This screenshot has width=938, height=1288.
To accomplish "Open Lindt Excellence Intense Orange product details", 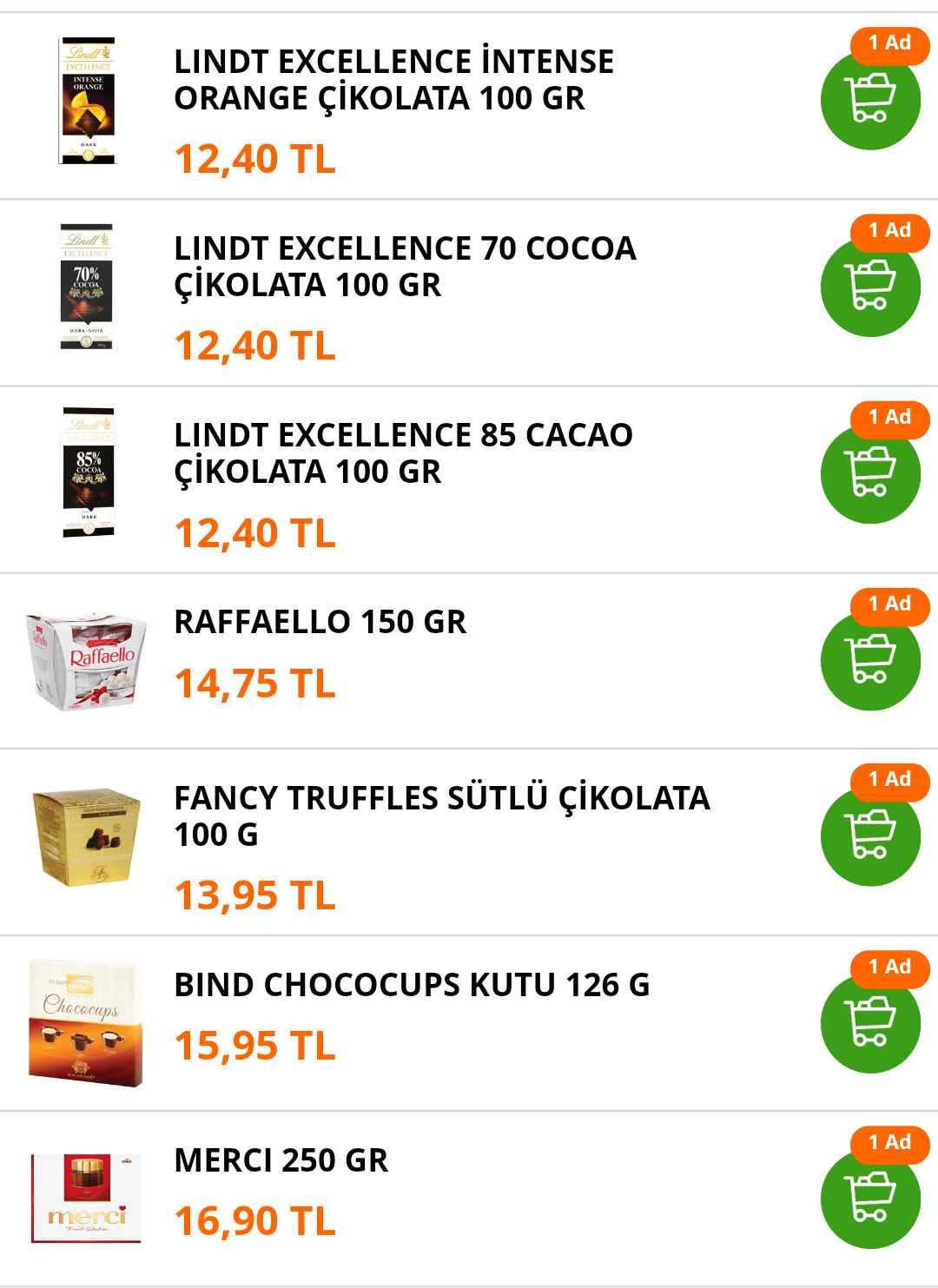I will [x=393, y=80].
